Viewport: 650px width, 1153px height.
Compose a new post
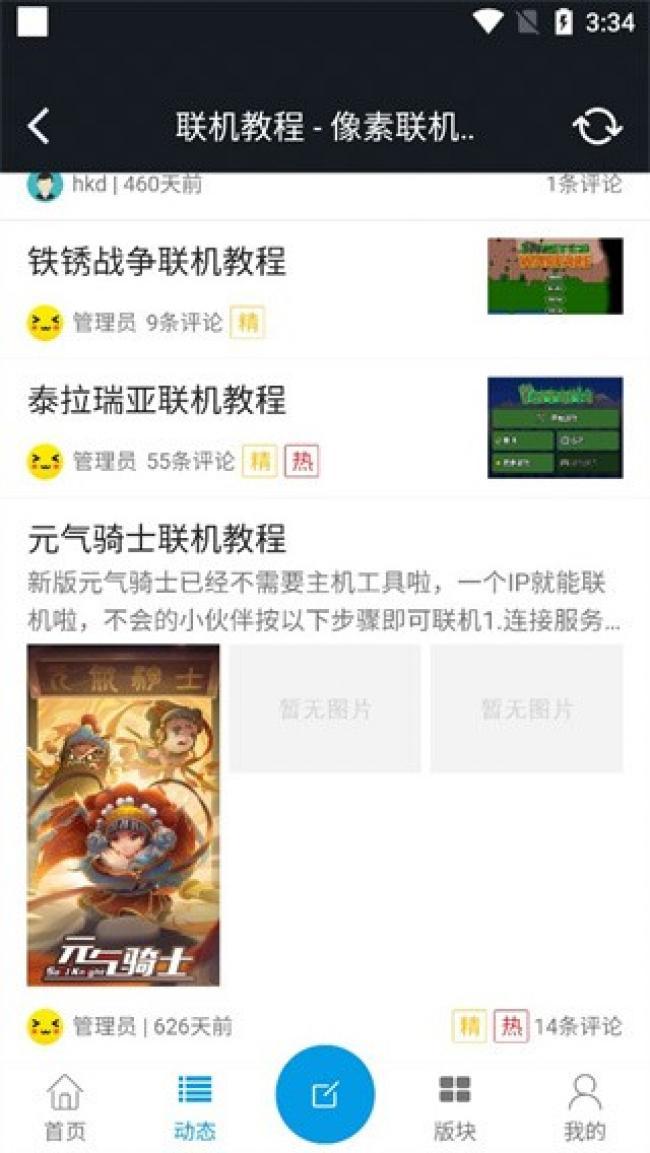tap(325, 1095)
